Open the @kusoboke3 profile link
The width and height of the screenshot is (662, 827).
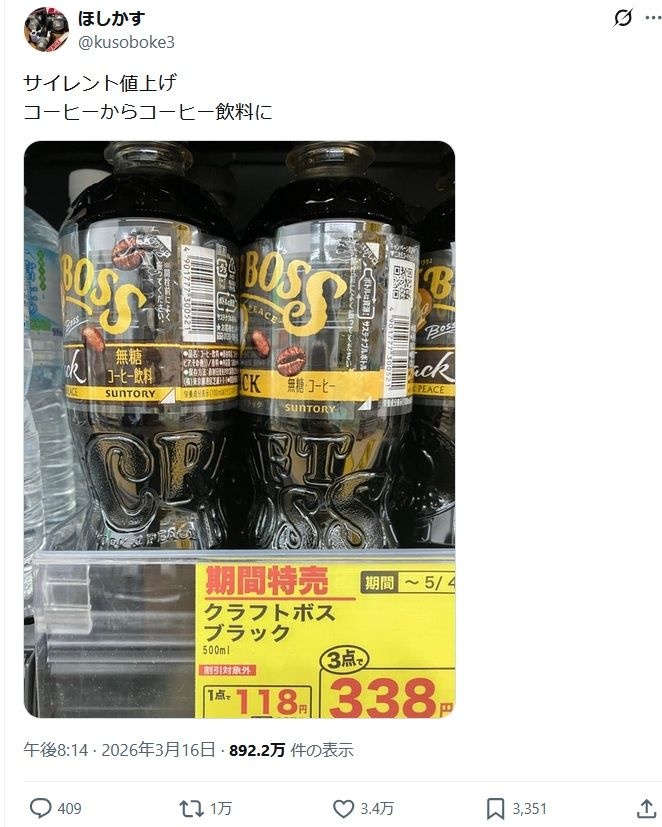pyautogui.click(x=127, y=40)
